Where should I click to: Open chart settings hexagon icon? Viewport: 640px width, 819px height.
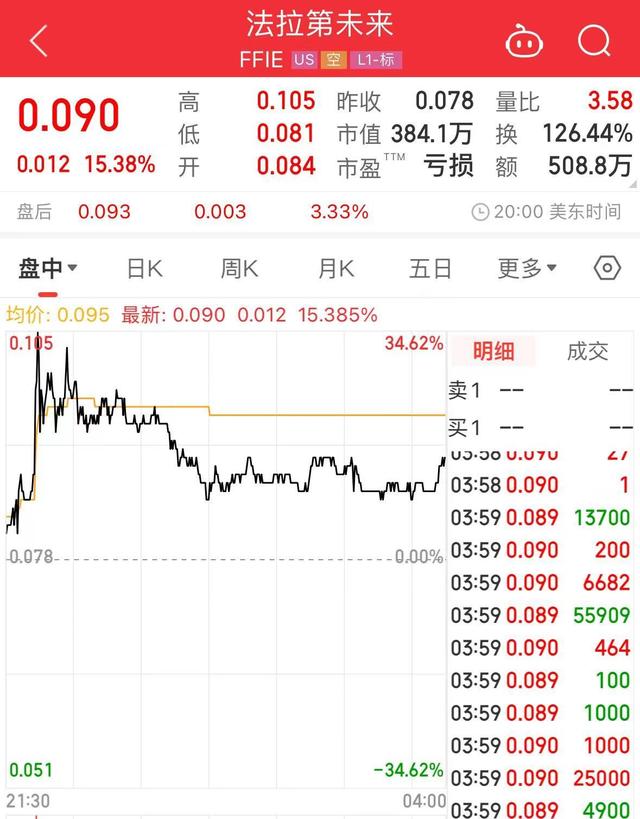click(x=607, y=268)
